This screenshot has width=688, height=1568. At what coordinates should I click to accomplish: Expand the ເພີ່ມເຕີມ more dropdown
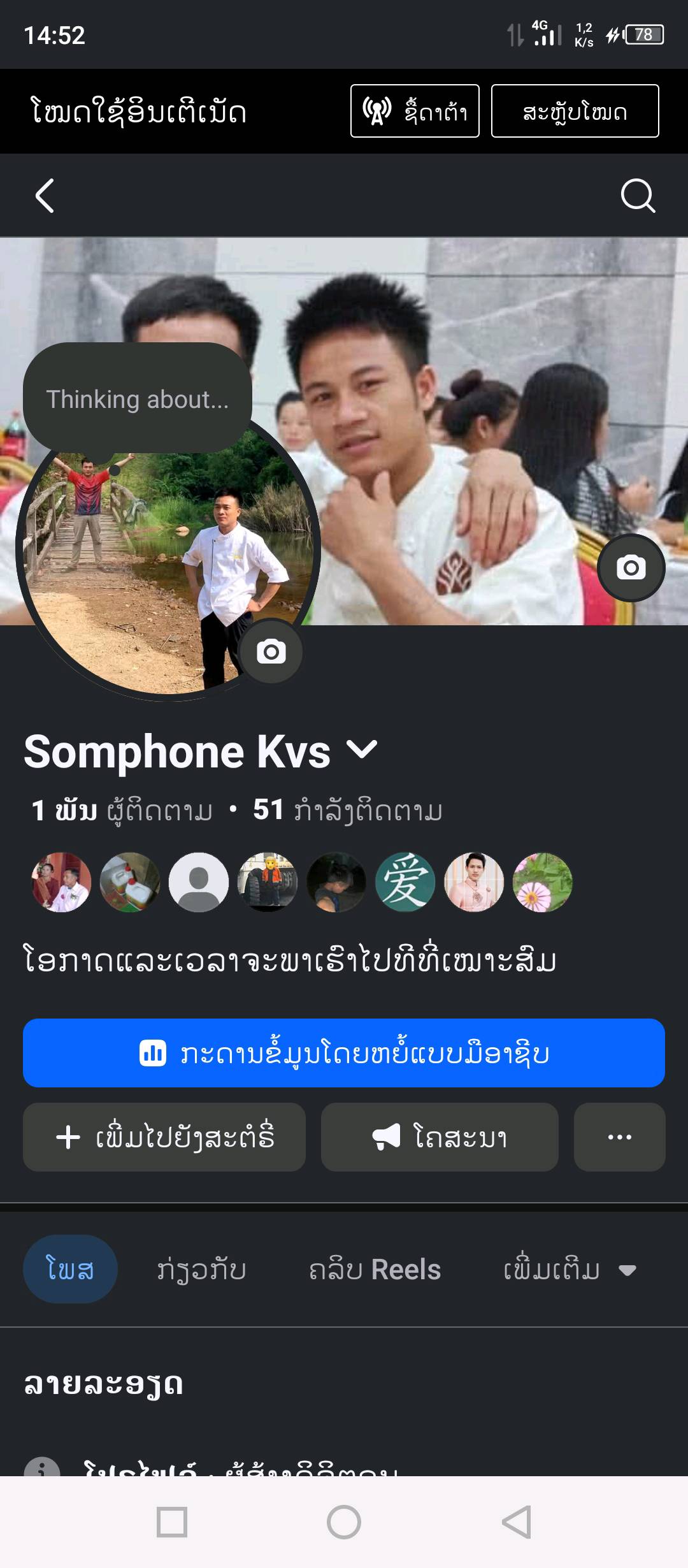coord(570,1270)
